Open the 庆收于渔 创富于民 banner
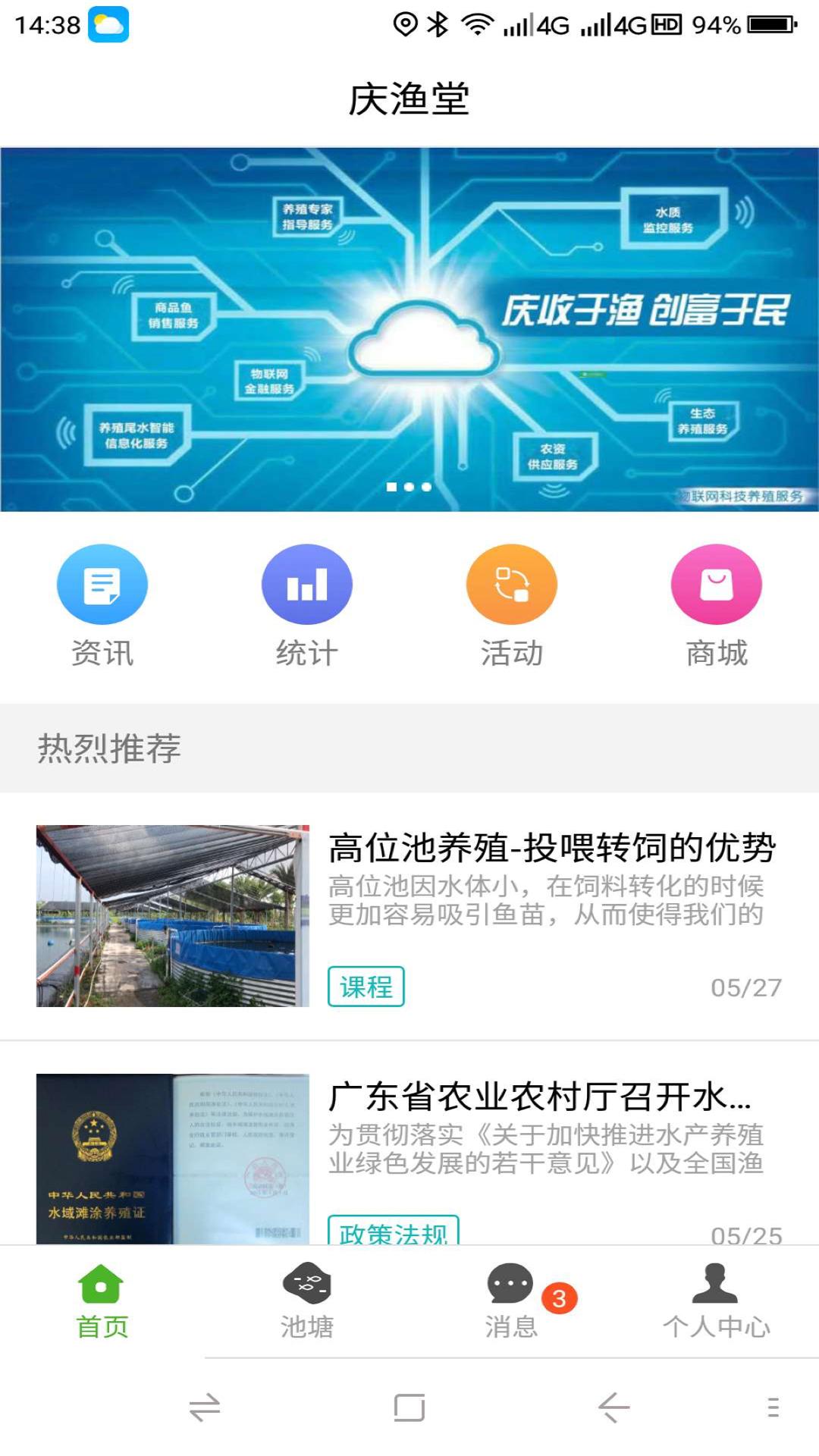 click(x=409, y=329)
